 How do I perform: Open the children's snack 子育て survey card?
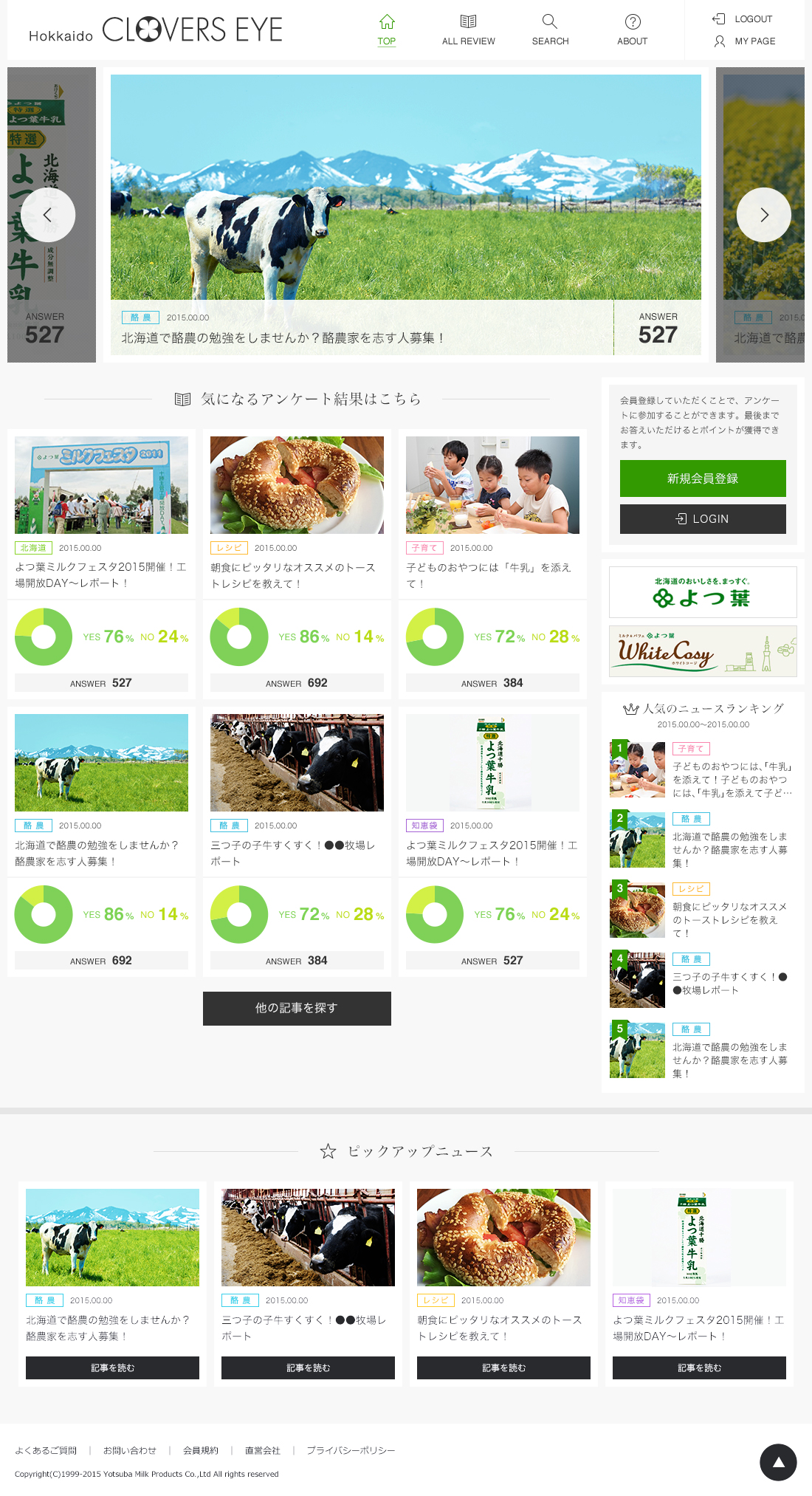[x=492, y=564]
